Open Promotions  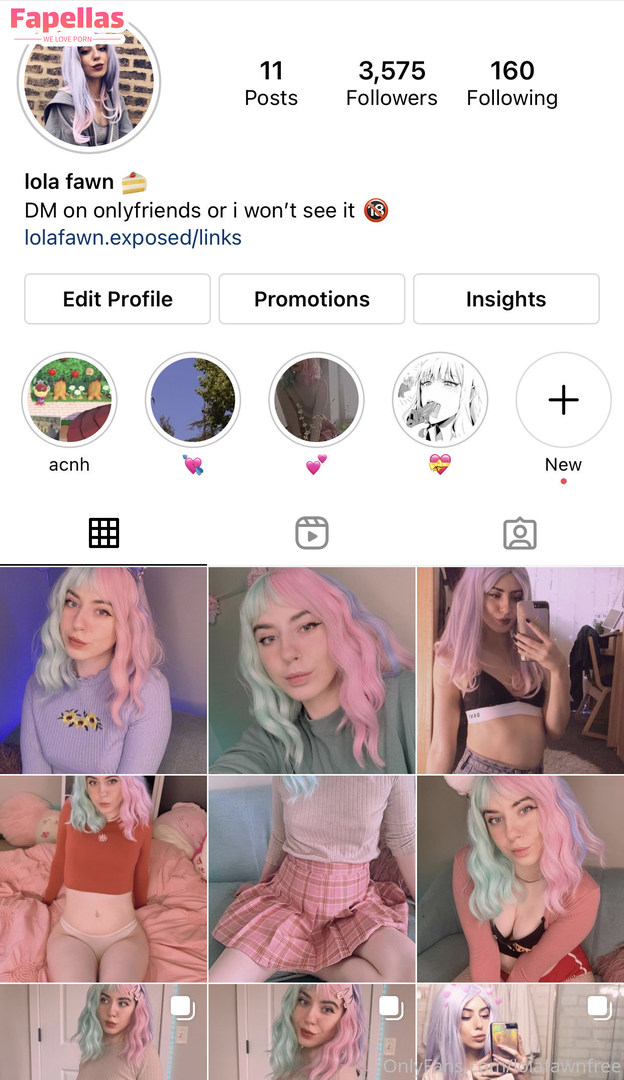pos(311,299)
